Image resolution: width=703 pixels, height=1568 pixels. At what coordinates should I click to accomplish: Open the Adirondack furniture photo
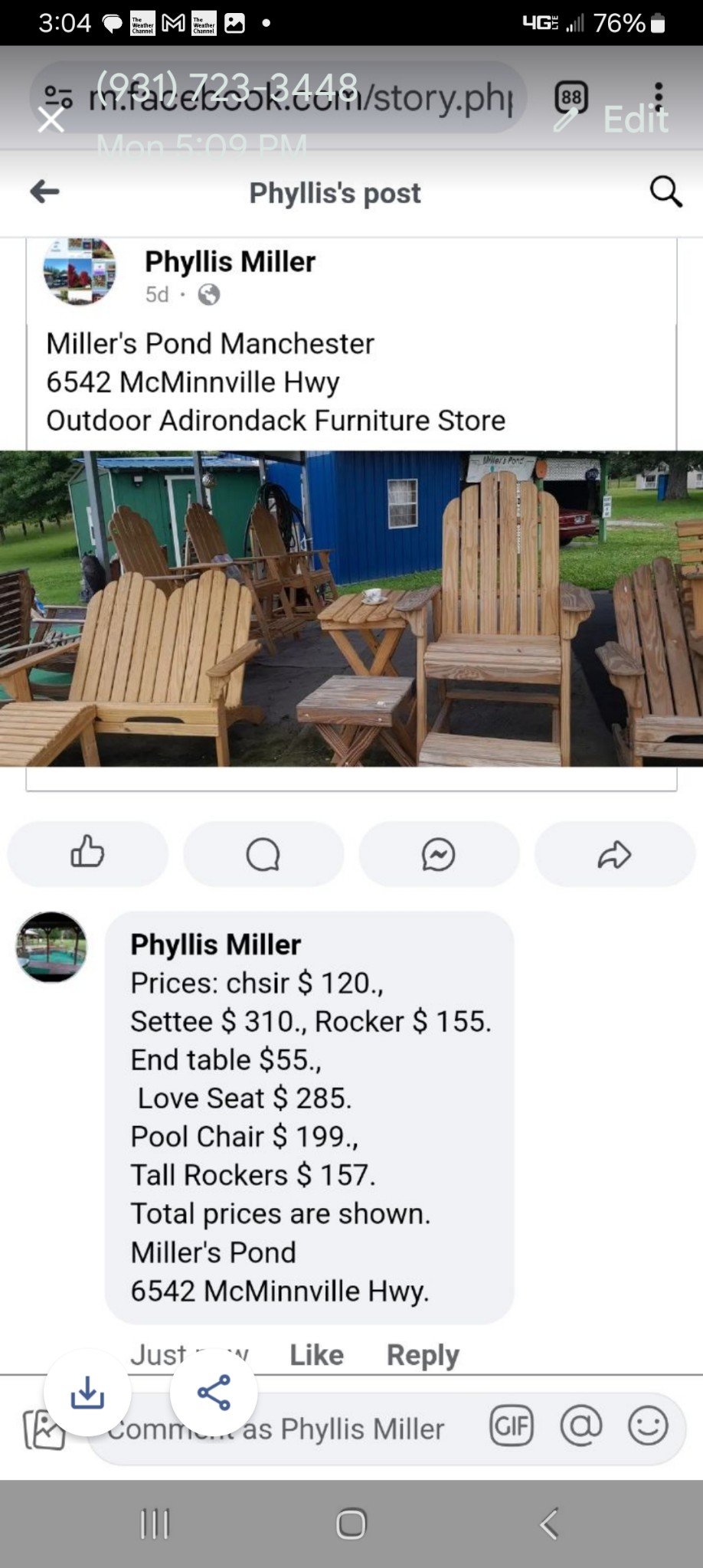pyautogui.click(x=351, y=608)
